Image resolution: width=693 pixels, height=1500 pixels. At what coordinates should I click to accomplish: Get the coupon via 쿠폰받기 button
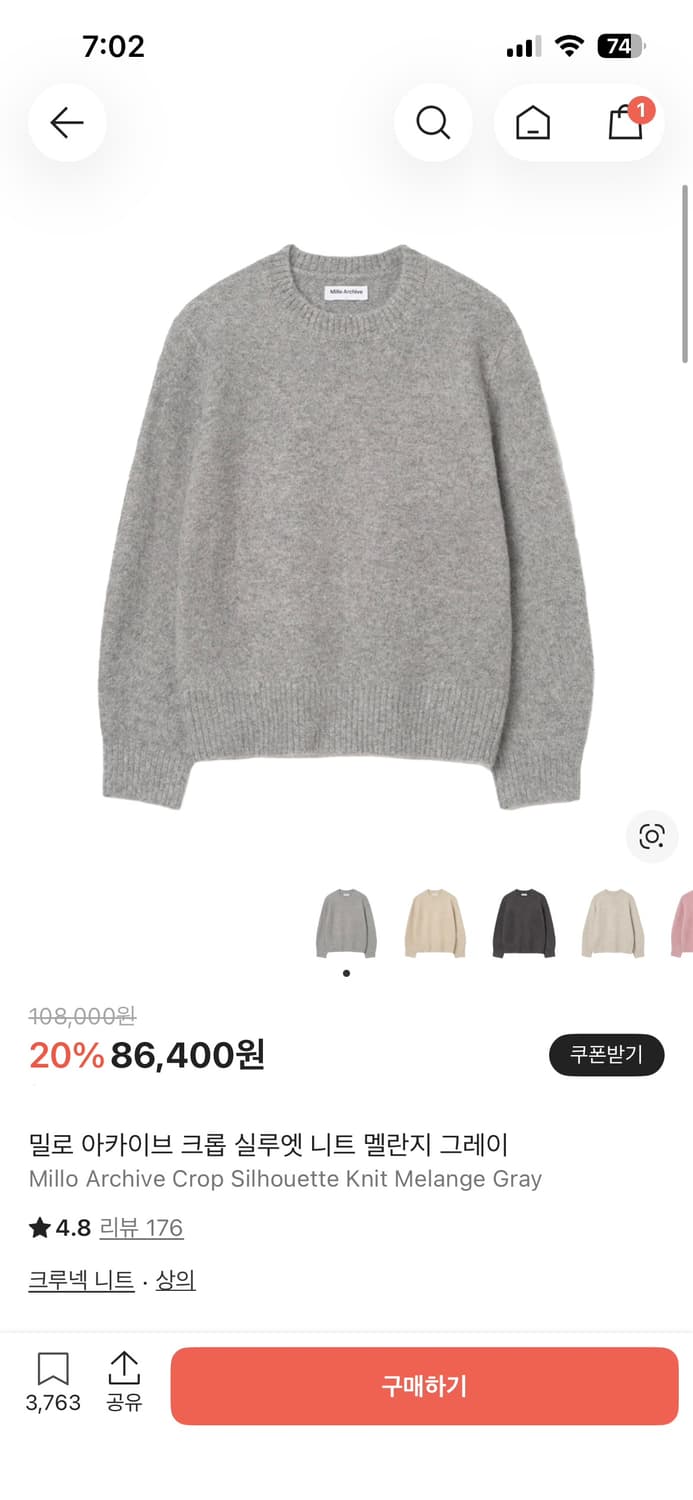[606, 1055]
